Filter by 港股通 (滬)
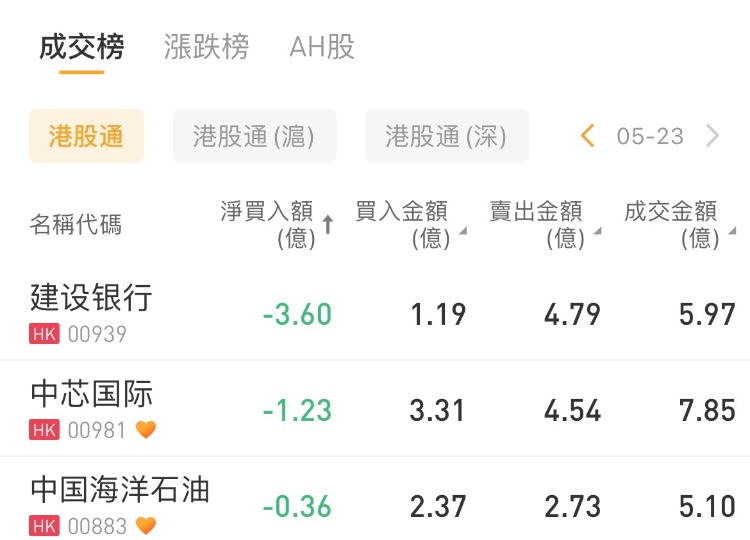This screenshot has width=750, height=540. (x=254, y=136)
